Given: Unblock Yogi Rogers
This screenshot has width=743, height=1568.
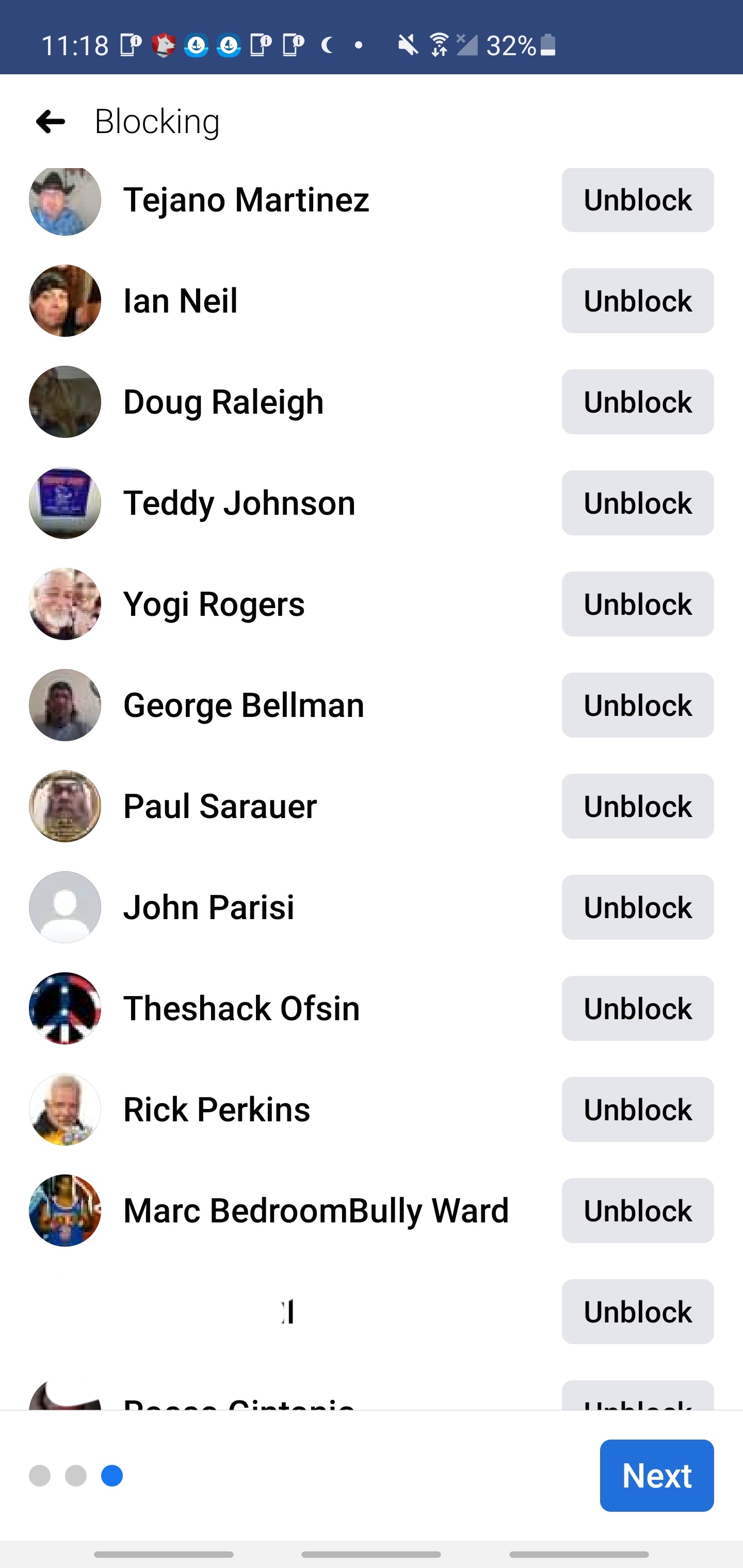Looking at the screenshot, I should click(x=637, y=604).
